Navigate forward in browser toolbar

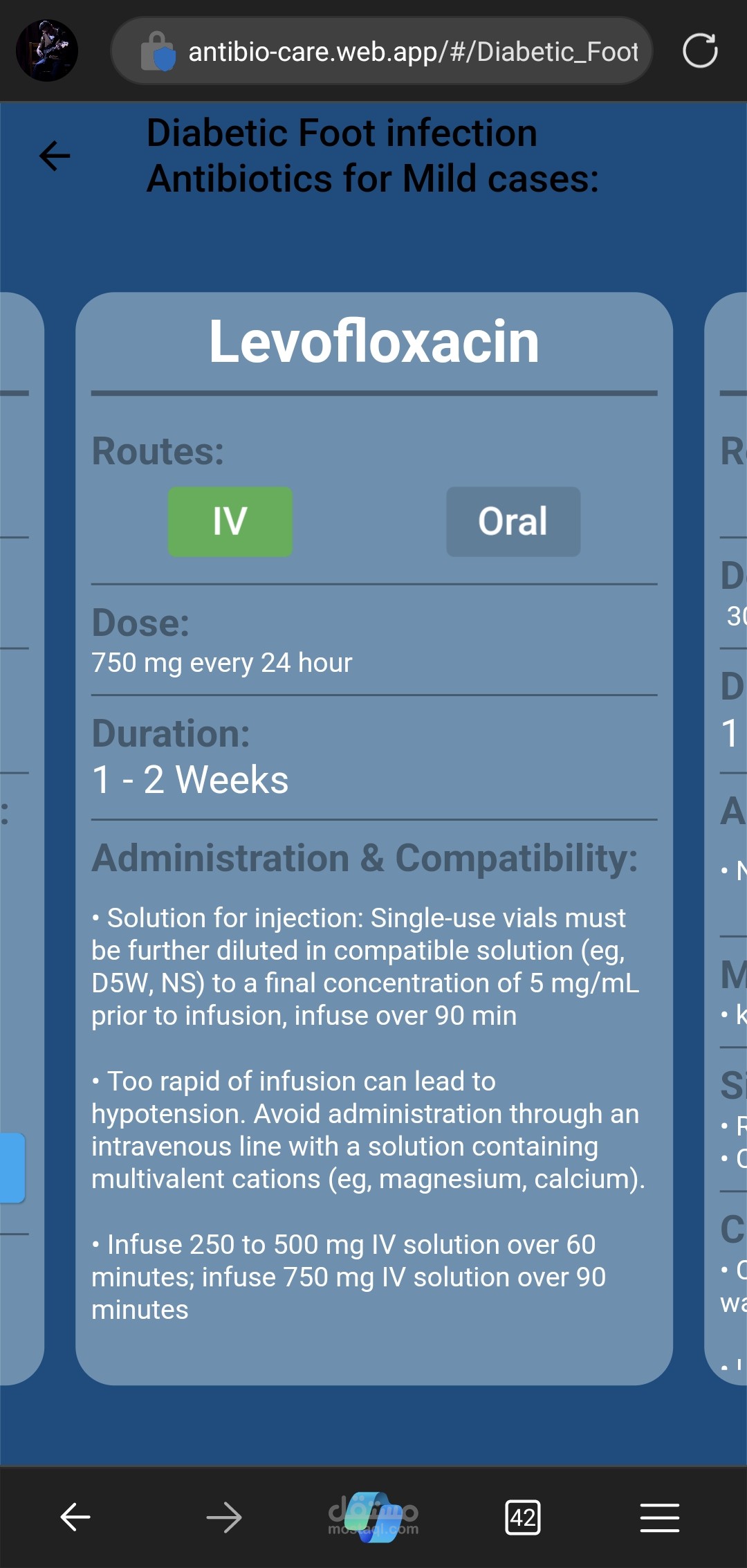[224, 1517]
